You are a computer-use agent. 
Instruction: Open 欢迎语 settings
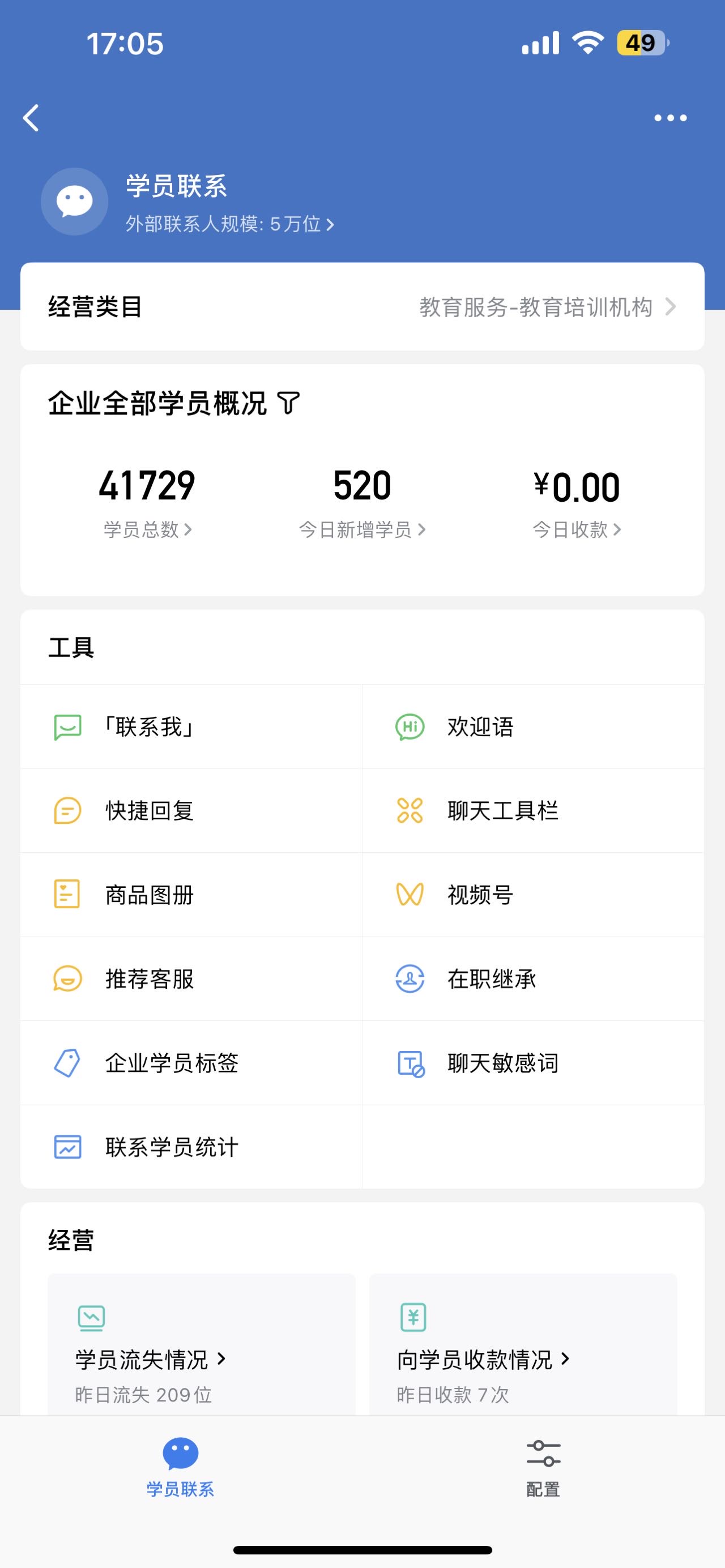533,727
